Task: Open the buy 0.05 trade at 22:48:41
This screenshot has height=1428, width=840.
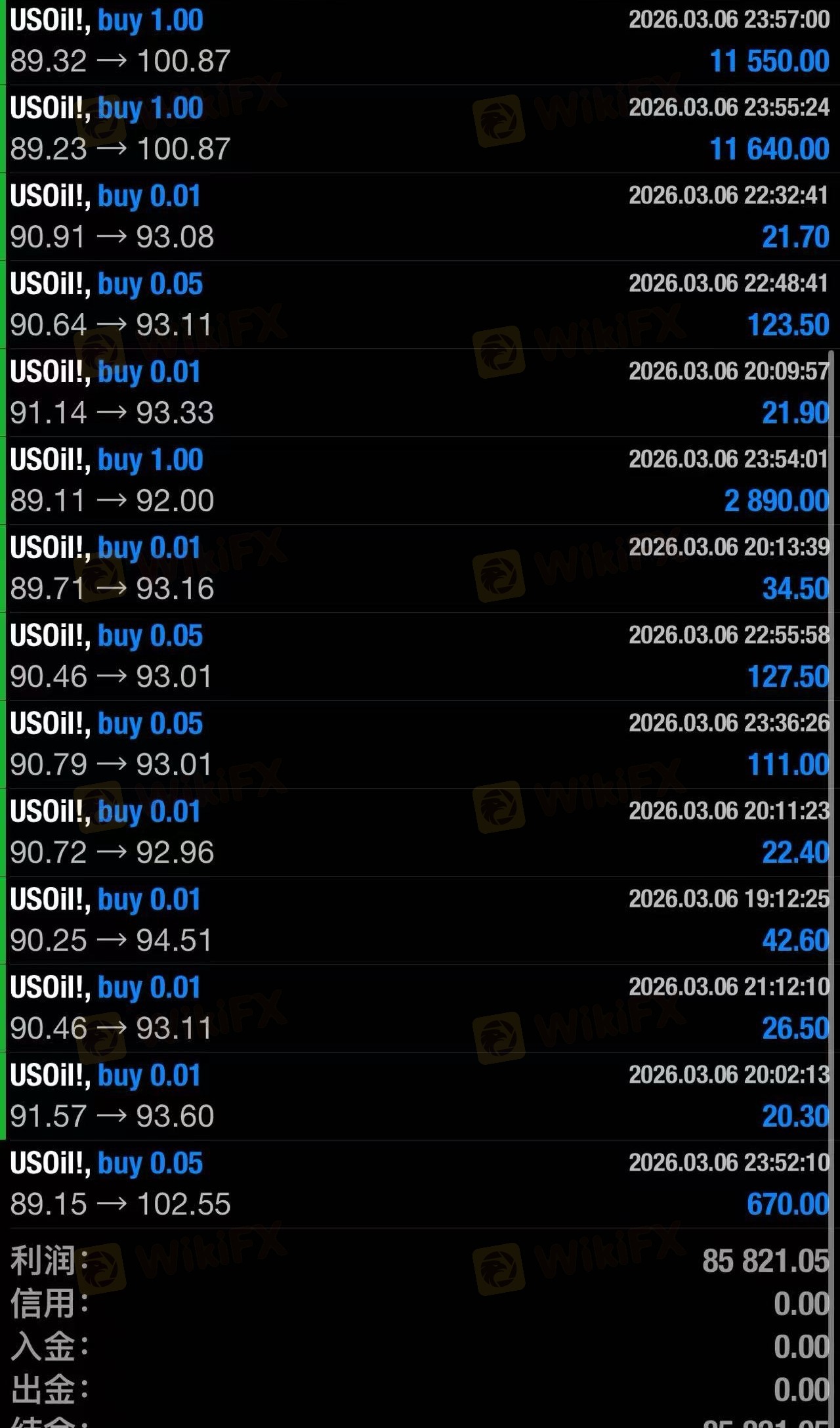Action: pyautogui.click(x=420, y=305)
